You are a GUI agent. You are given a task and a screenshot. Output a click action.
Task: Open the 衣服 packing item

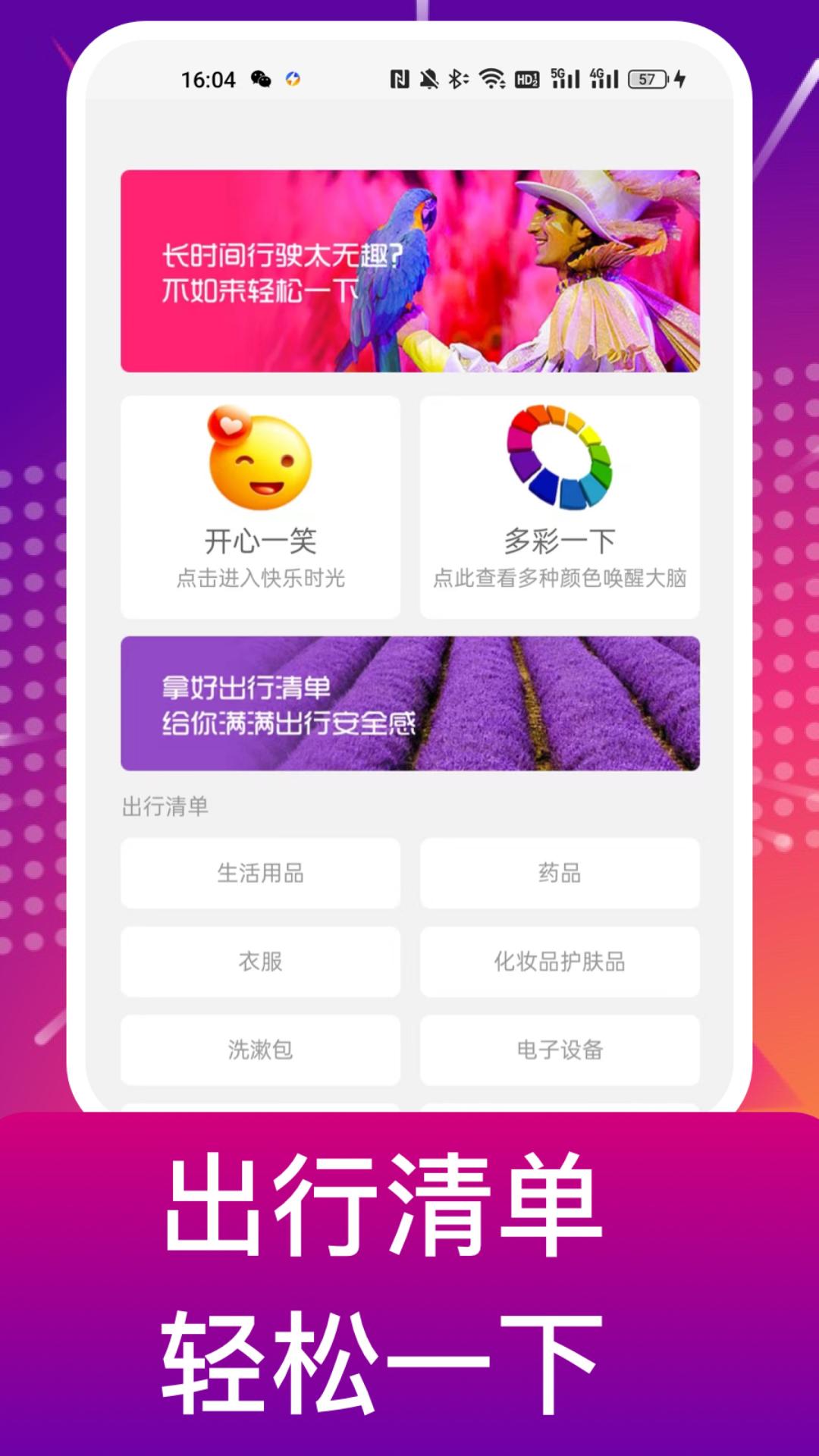coord(260,962)
